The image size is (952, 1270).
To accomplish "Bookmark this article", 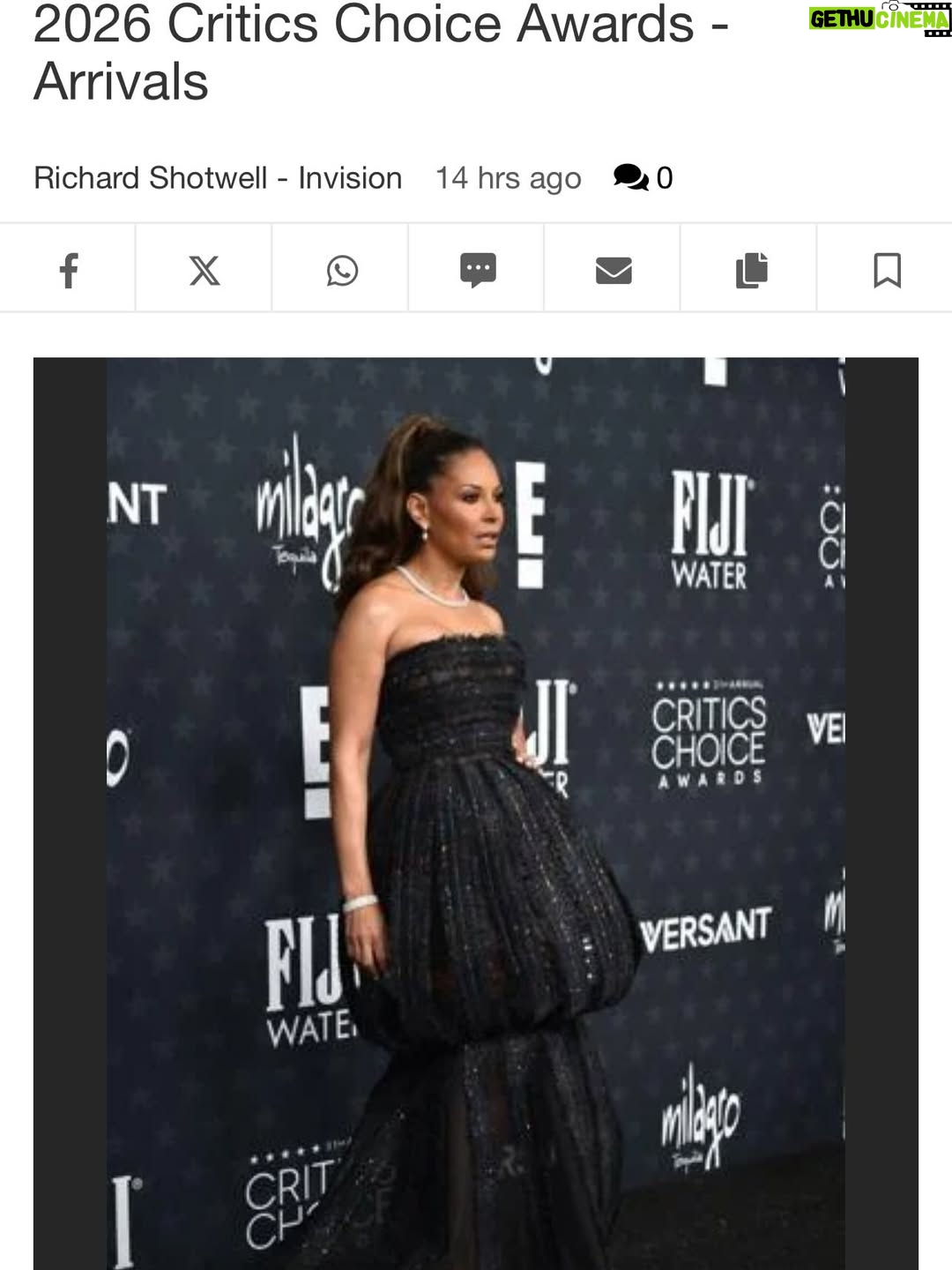I will click(887, 270).
